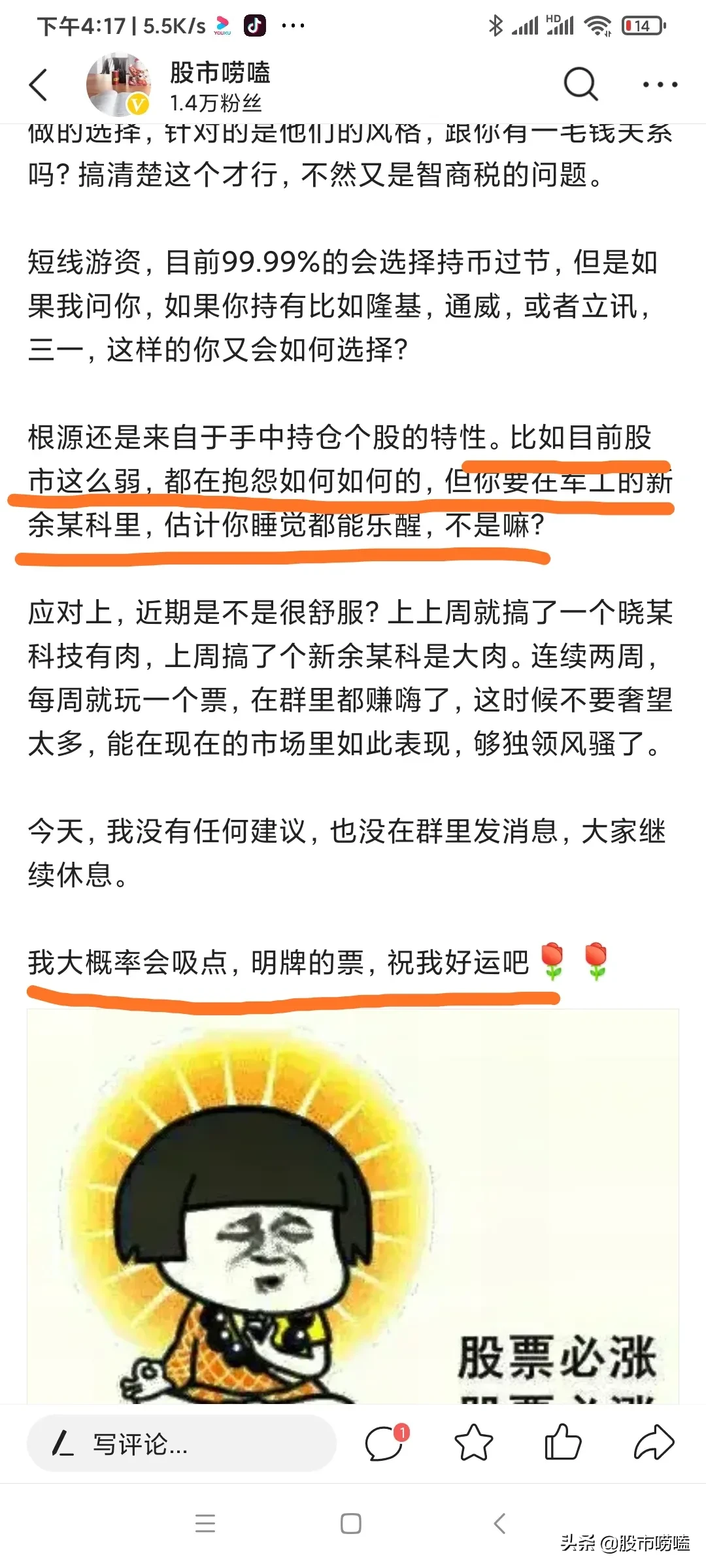The width and height of the screenshot is (706, 1568).
Task: Go back using the top-left arrow
Action: [39, 85]
